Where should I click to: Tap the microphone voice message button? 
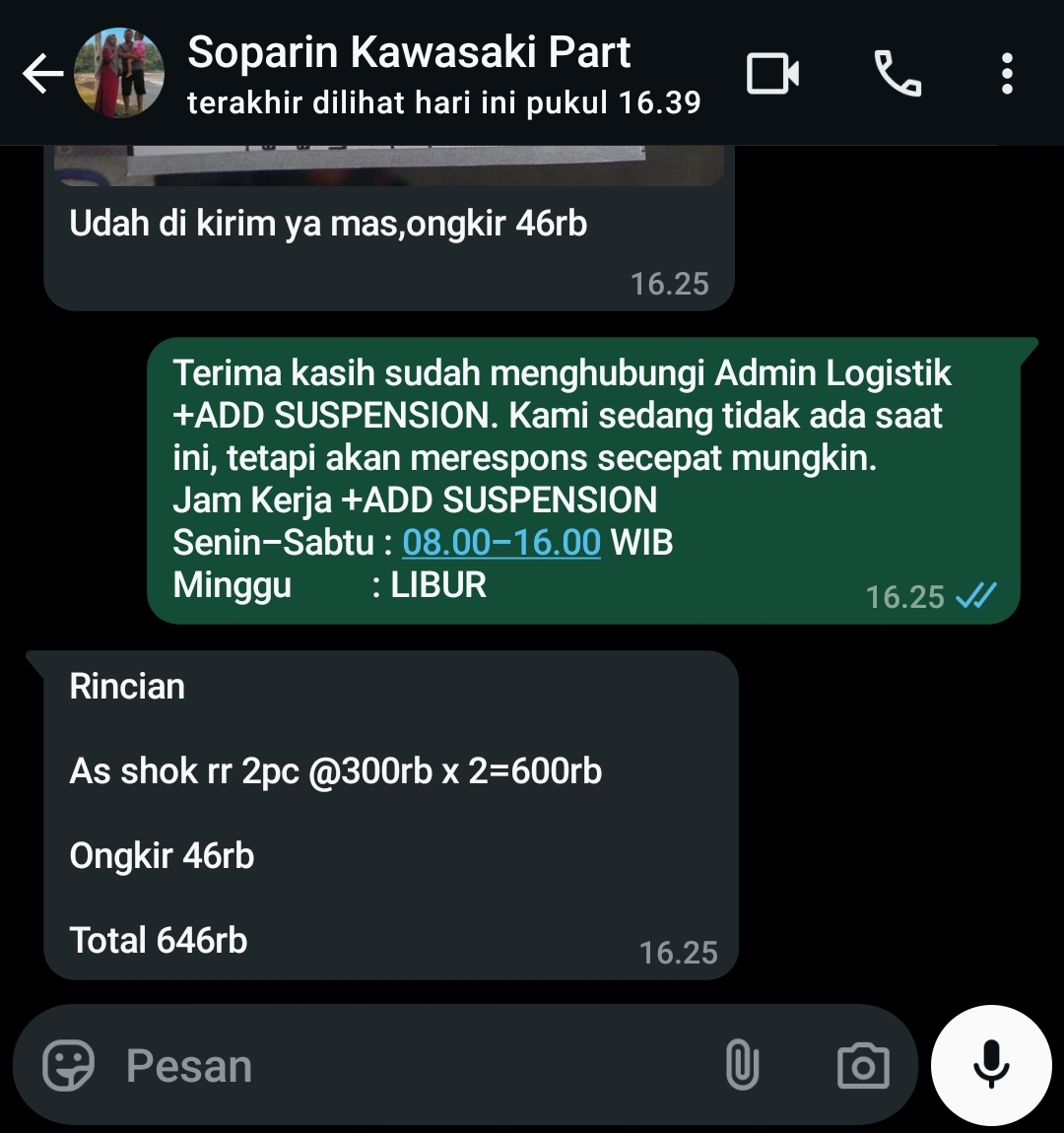click(991, 1065)
